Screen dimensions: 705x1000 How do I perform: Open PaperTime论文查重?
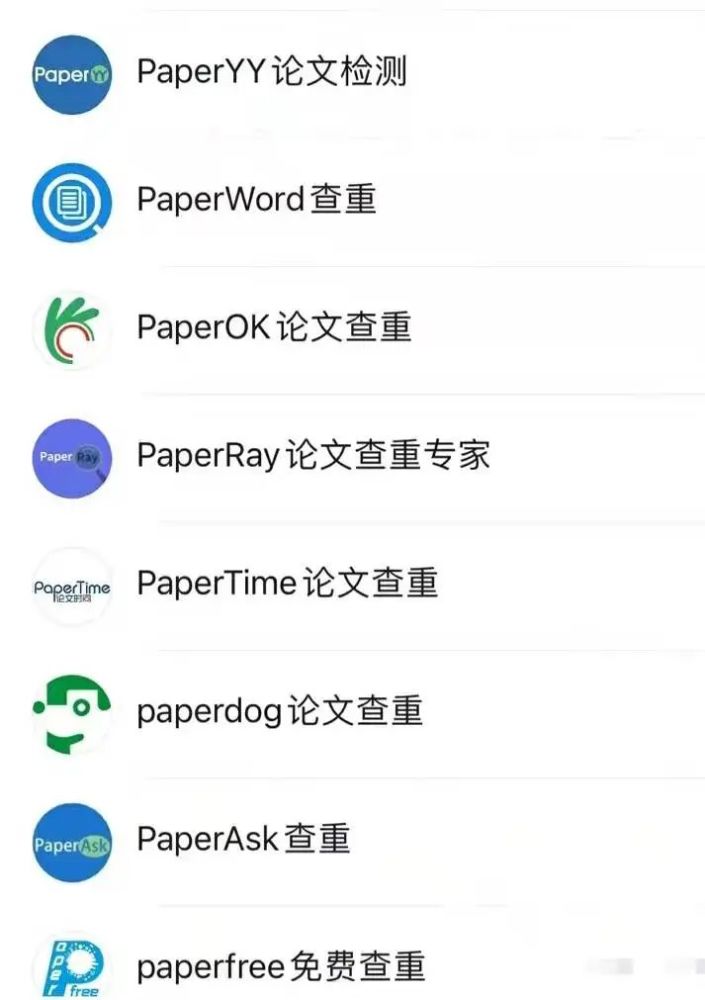pyautogui.click(x=287, y=584)
